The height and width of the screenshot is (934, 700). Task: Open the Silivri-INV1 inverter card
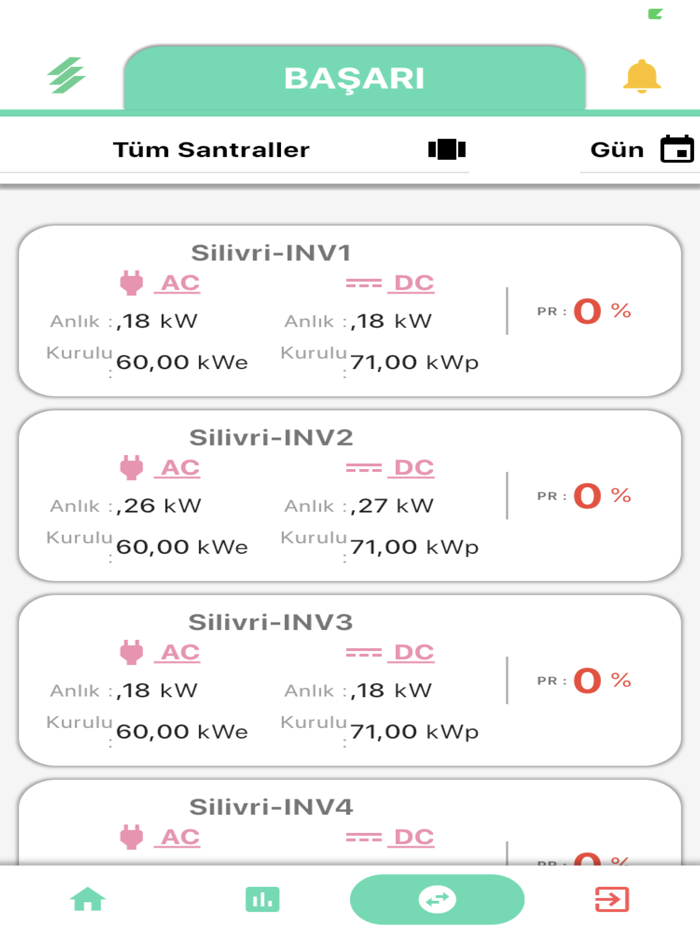tap(270, 252)
